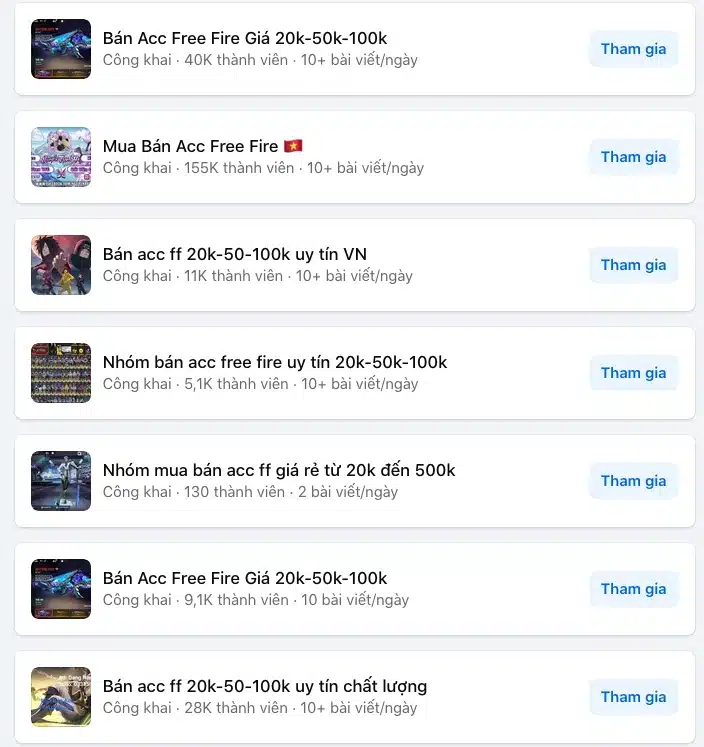The height and width of the screenshot is (747, 704).
Task: Join Nhóm bán acc free fire uy tín
Action: [633, 373]
